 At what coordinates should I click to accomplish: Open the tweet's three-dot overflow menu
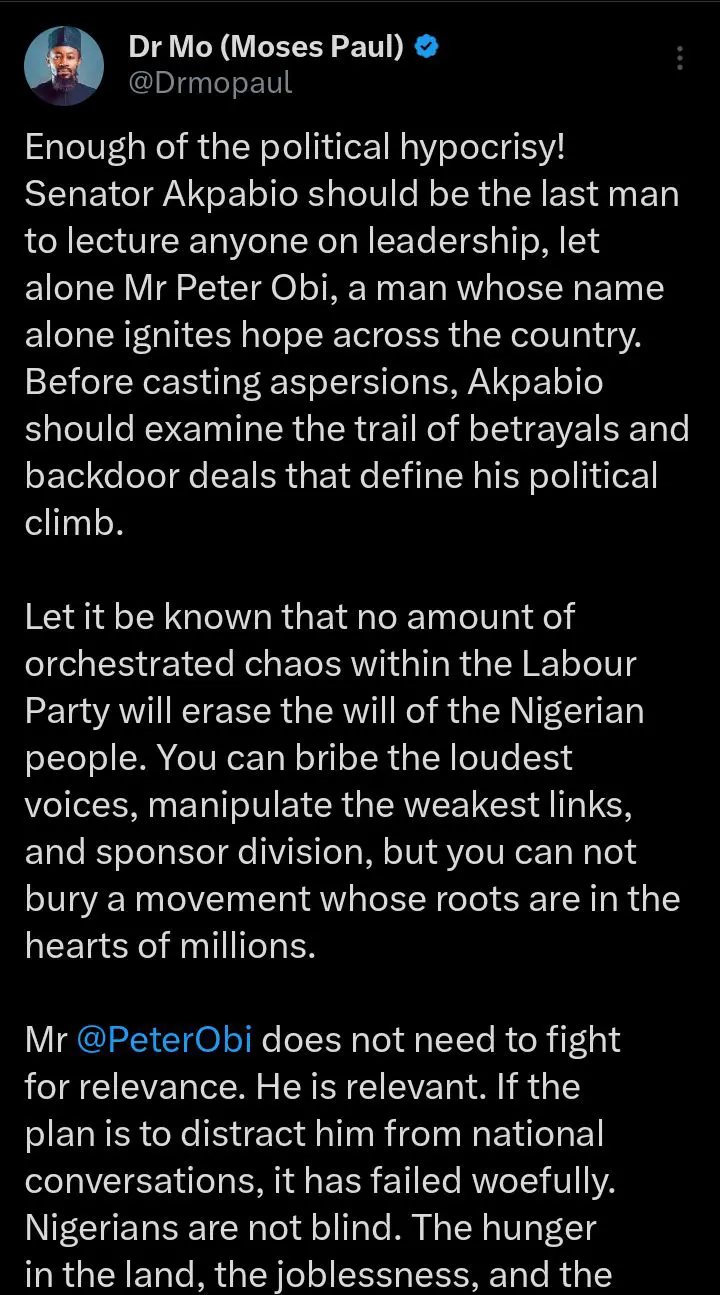pos(680,58)
